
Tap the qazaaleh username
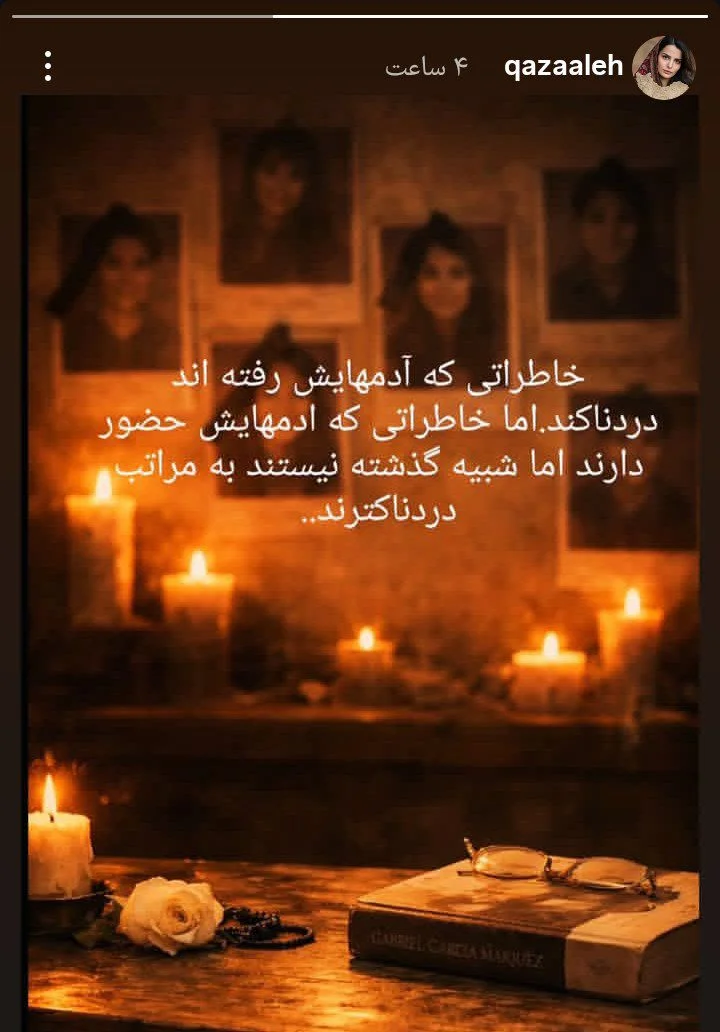click(x=564, y=67)
